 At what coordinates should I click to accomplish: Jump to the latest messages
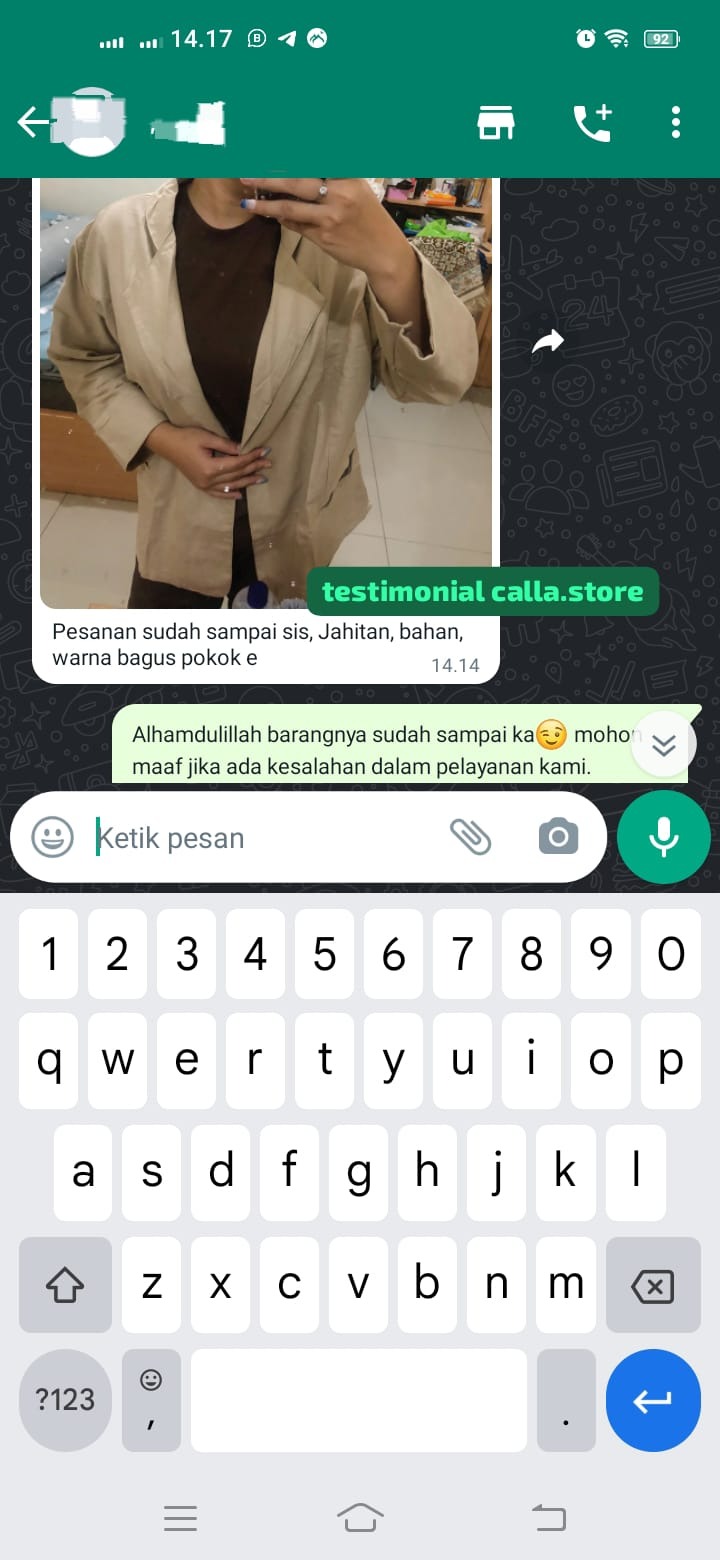pos(664,744)
